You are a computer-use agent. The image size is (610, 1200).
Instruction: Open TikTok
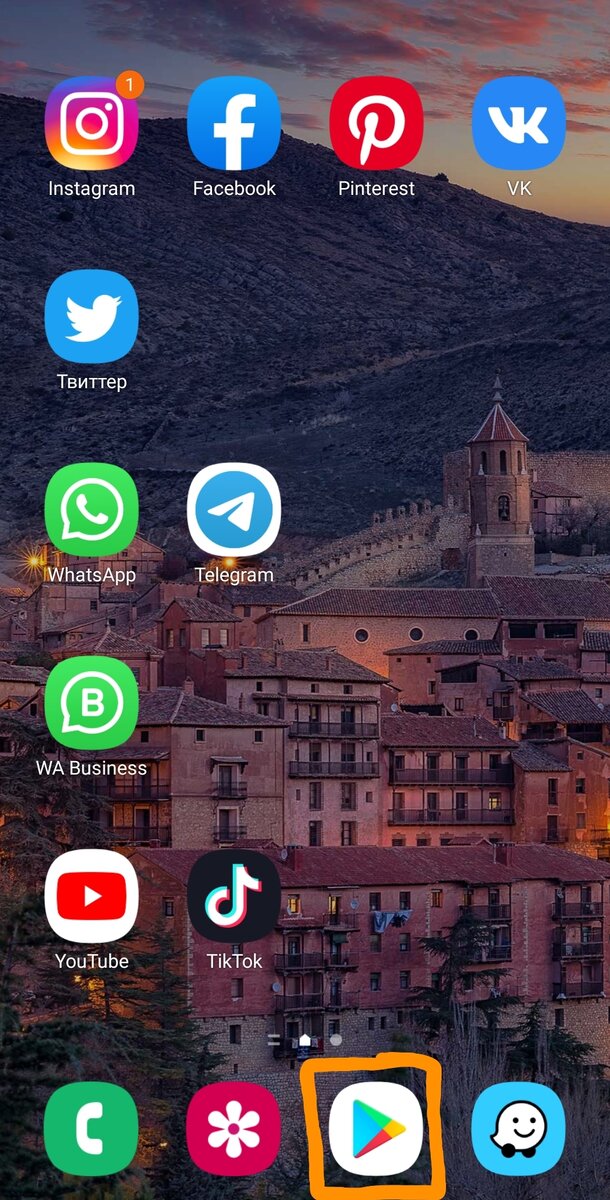coord(234,896)
